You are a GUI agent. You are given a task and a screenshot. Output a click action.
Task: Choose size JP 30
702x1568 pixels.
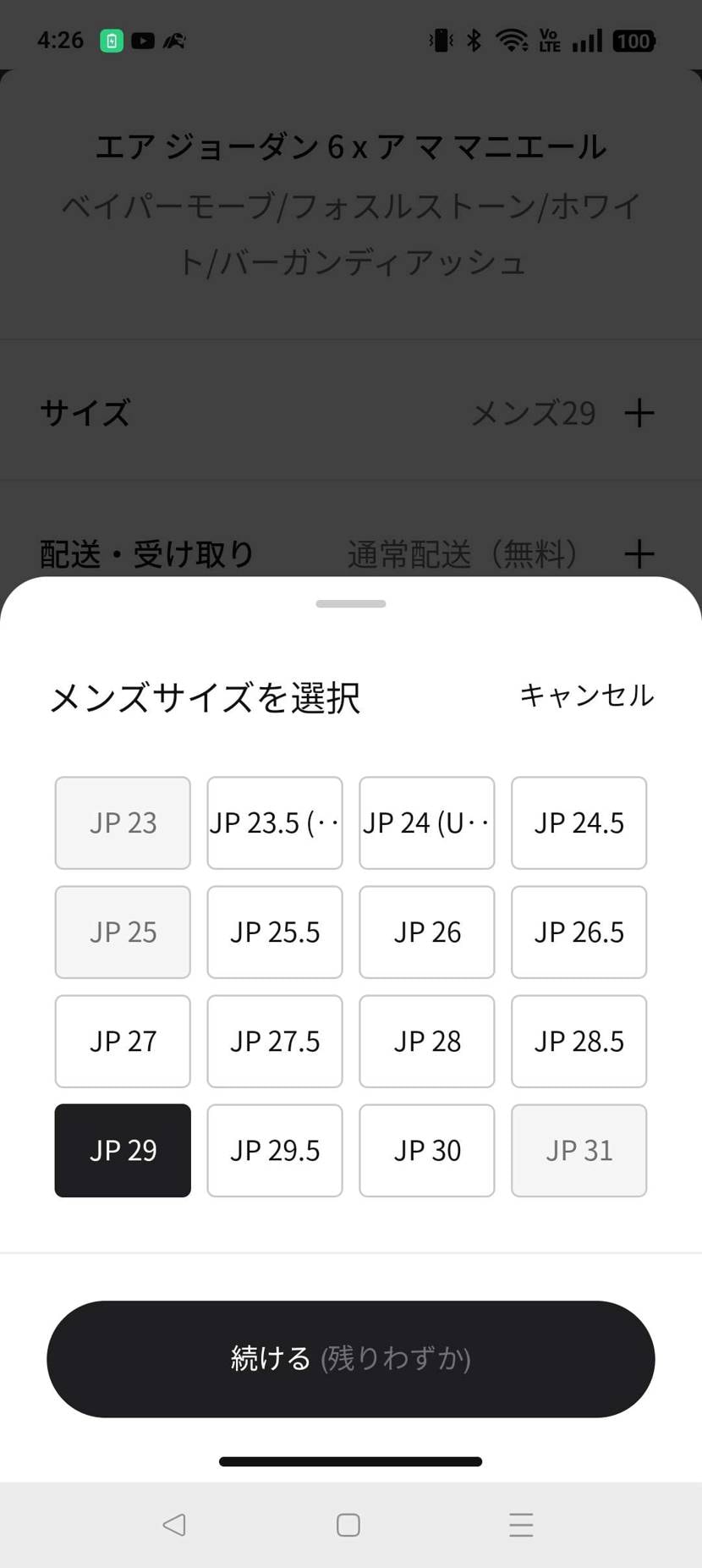426,1151
